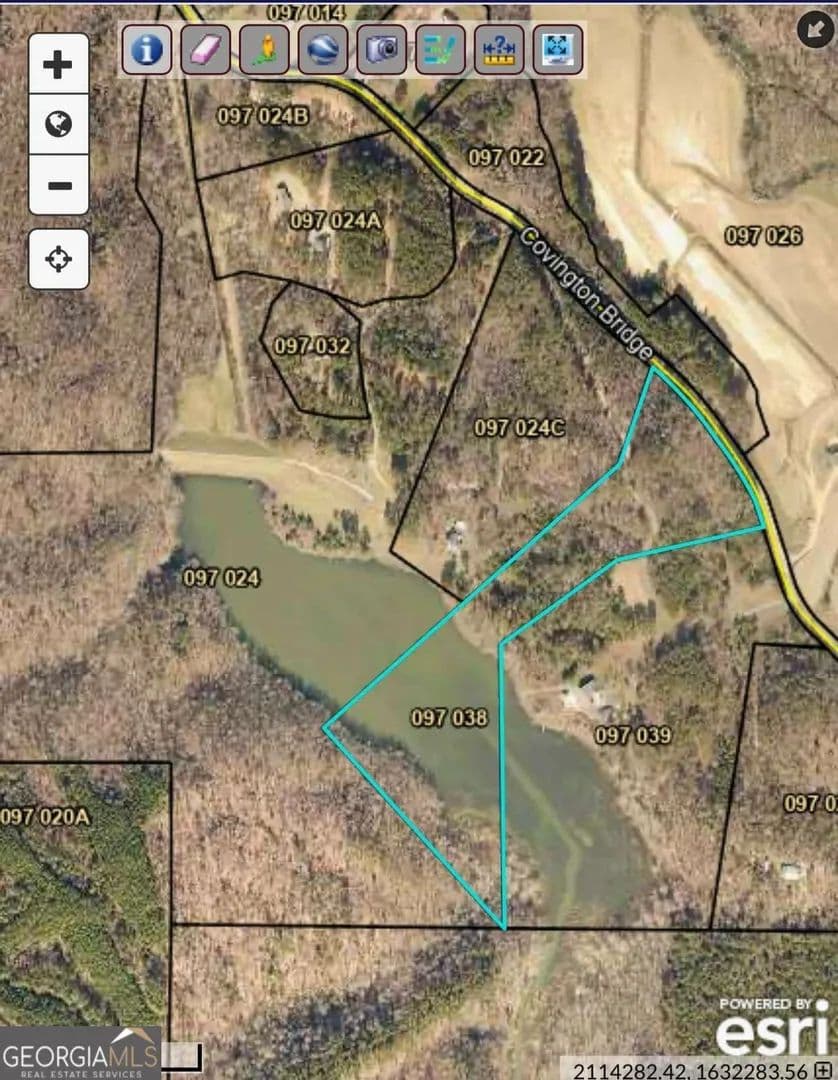Reset map to default extent globe

point(58,124)
